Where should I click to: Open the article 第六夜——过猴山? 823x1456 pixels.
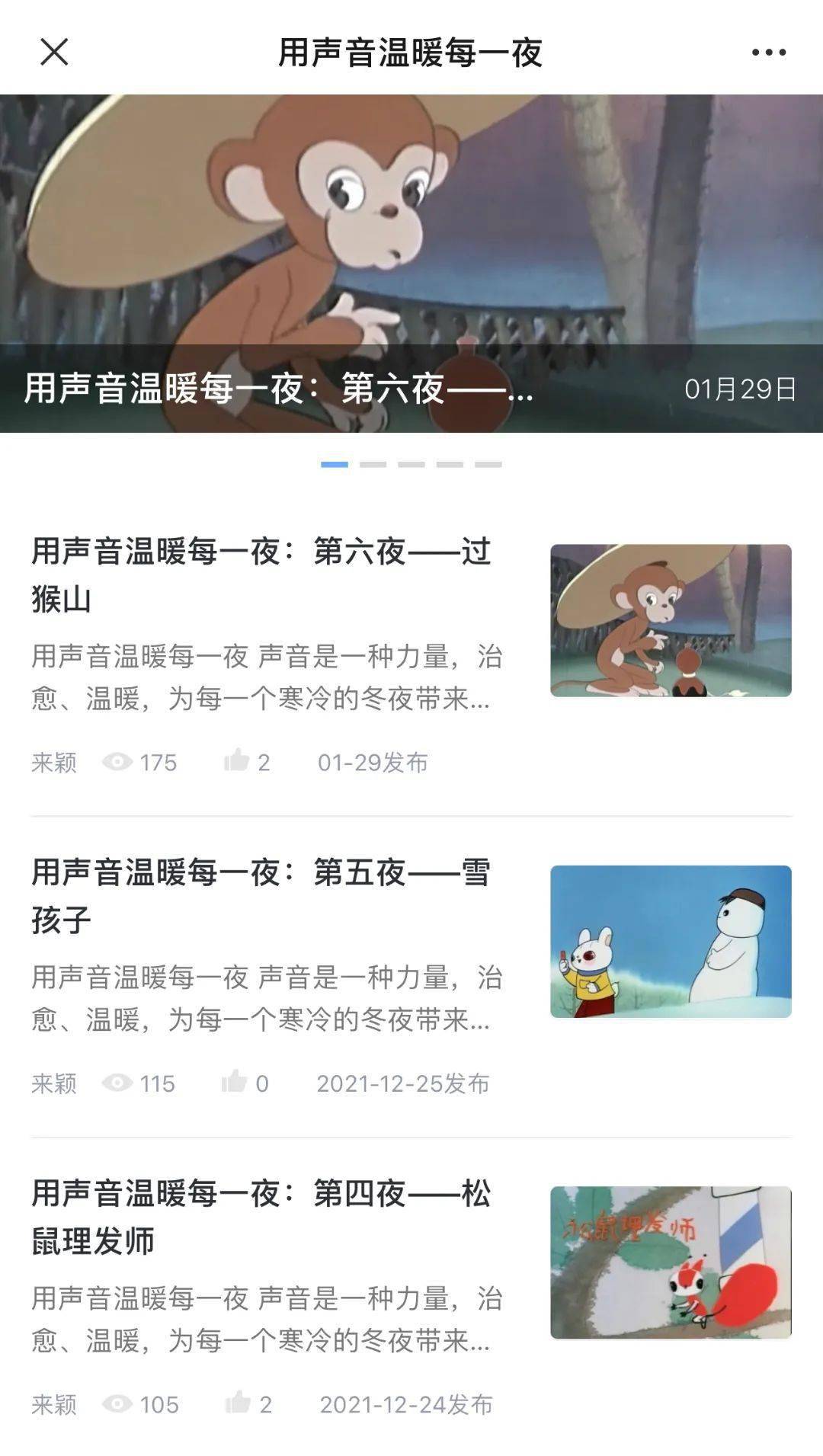tap(261, 574)
